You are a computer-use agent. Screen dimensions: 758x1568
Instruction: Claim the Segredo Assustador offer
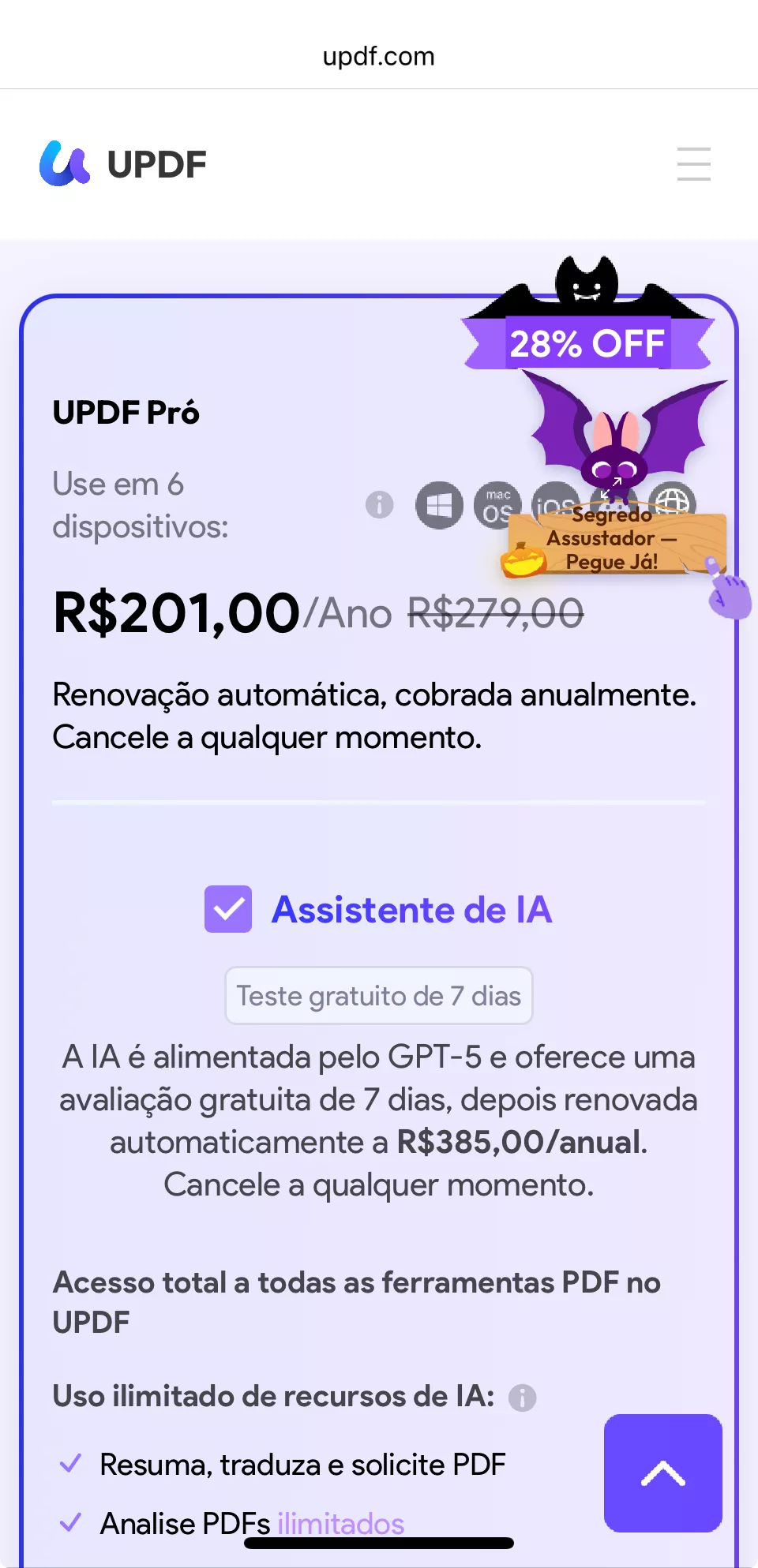[616, 541]
